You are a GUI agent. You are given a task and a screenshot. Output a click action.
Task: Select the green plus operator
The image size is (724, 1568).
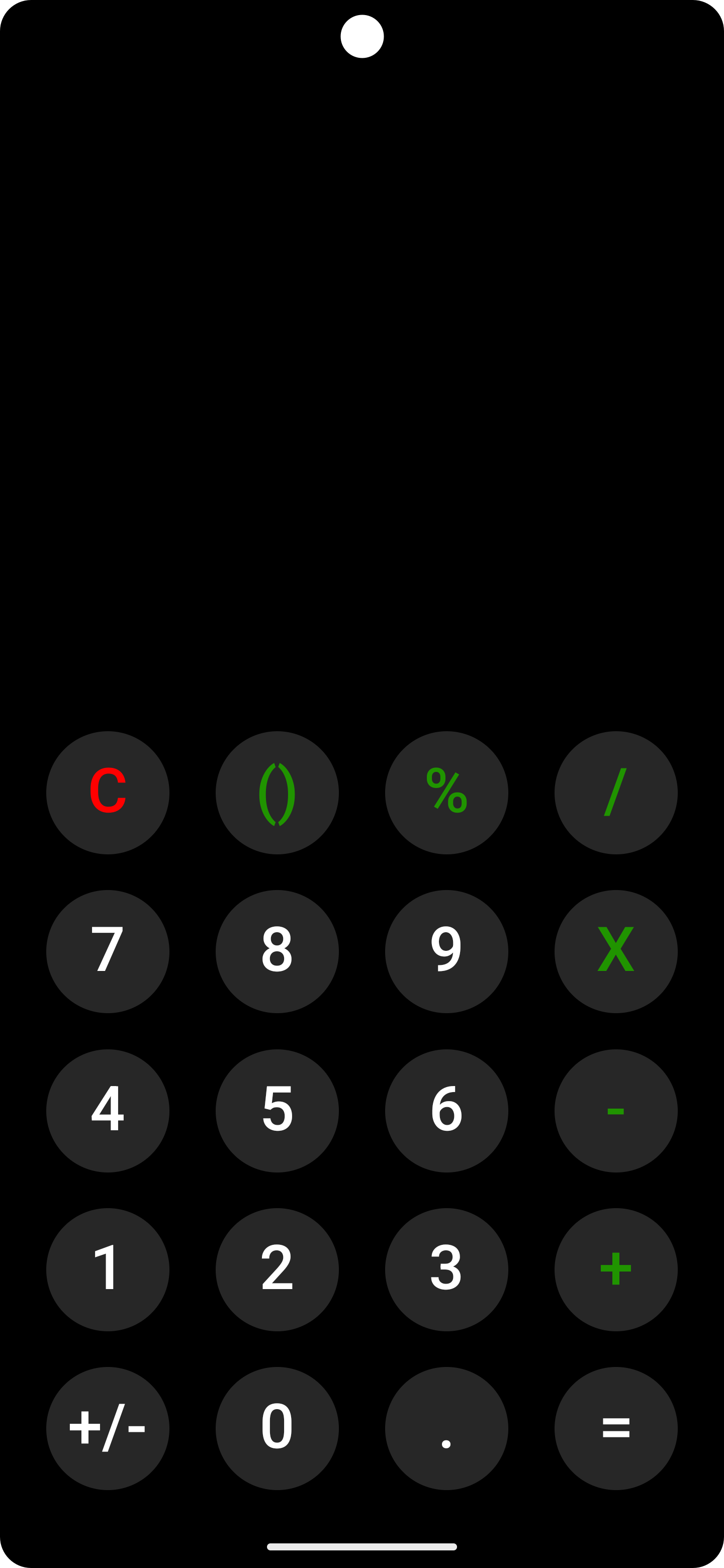pyautogui.click(x=615, y=1270)
